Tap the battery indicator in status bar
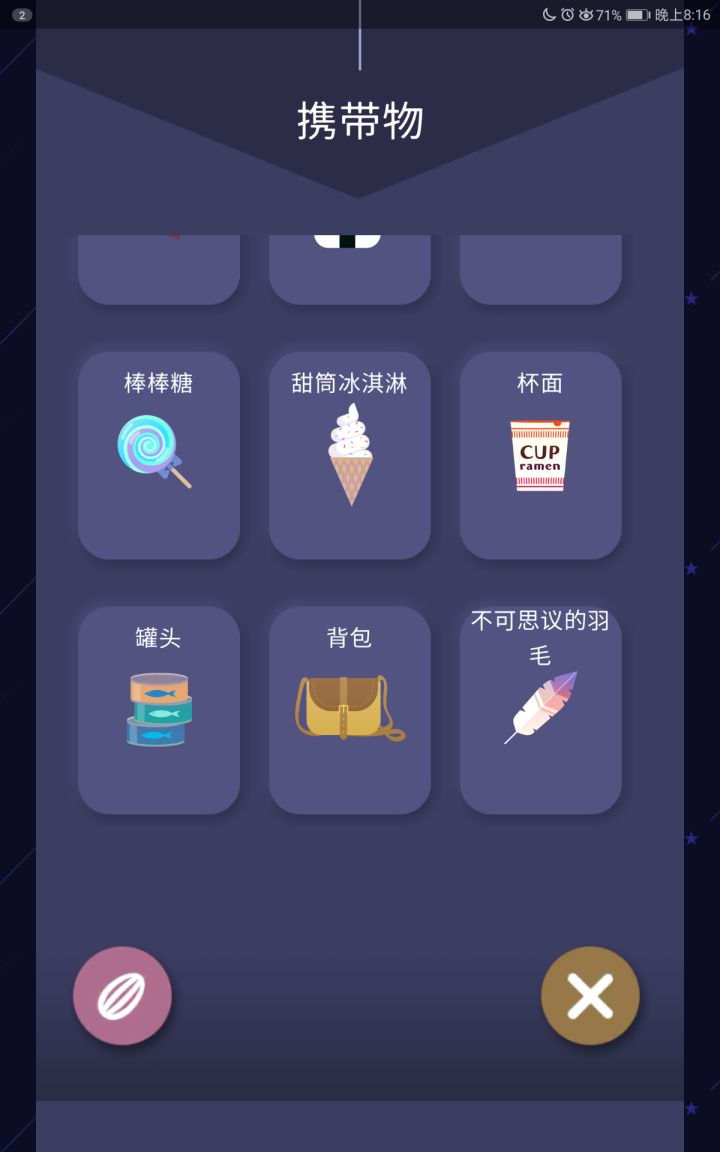720x1152 pixels. pyautogui.click(x=636, y=14)
